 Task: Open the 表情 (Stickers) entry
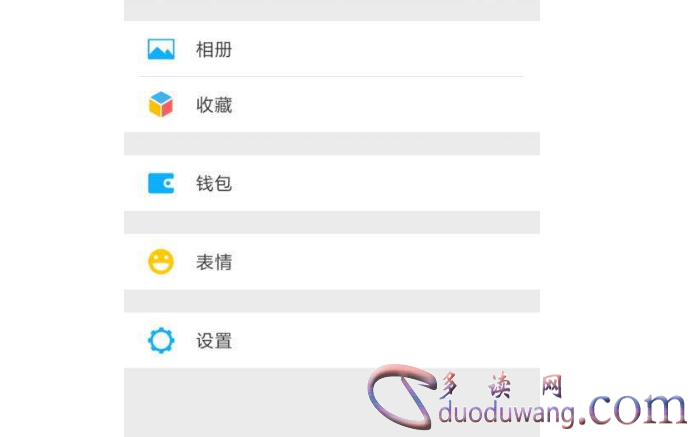[214, 263]
